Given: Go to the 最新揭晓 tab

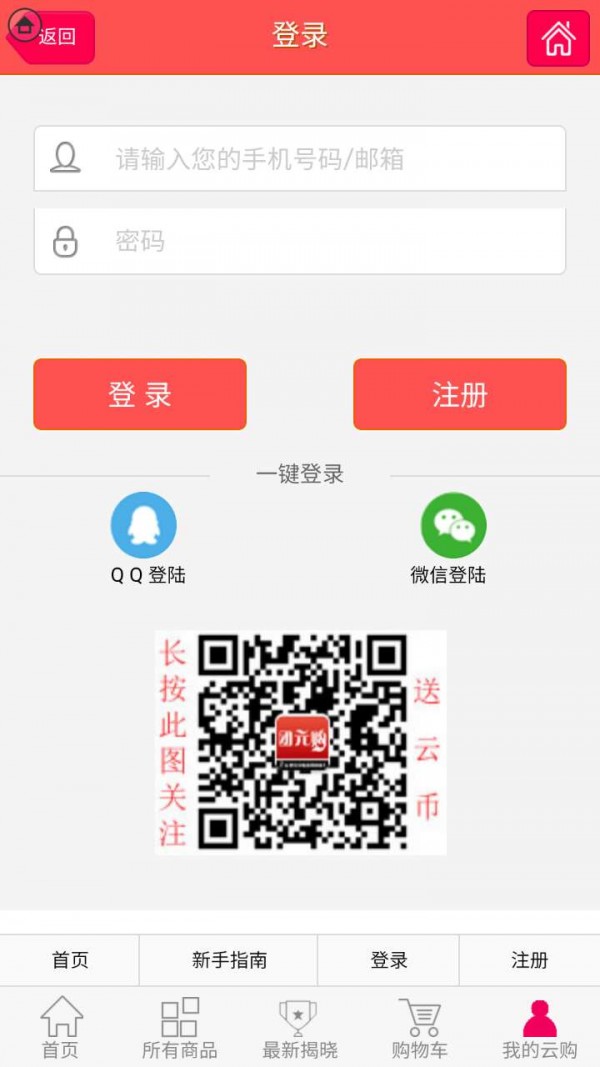Looking at the screenshot, I should [x=300, y=1027].
